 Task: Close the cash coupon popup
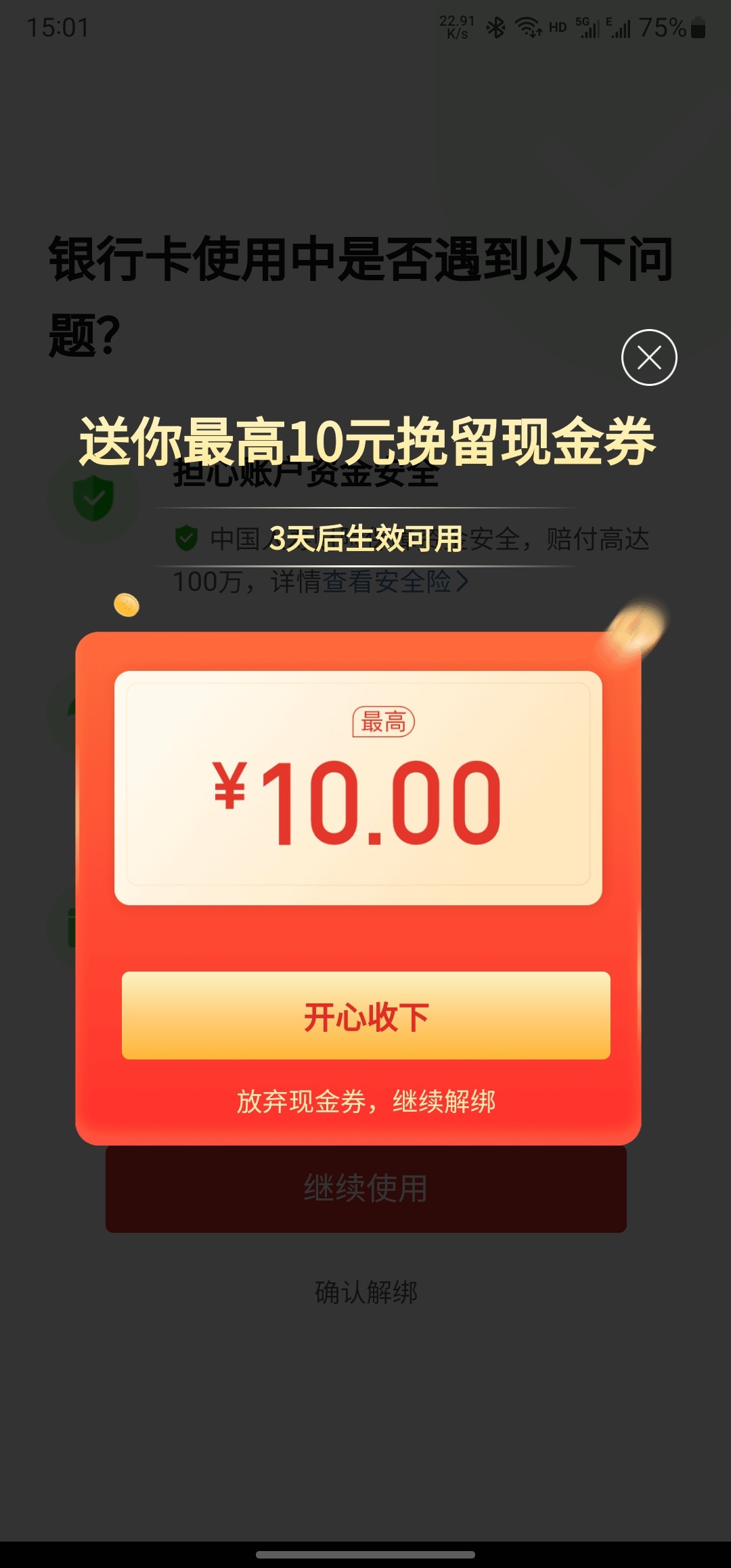[x=649, y=357]
